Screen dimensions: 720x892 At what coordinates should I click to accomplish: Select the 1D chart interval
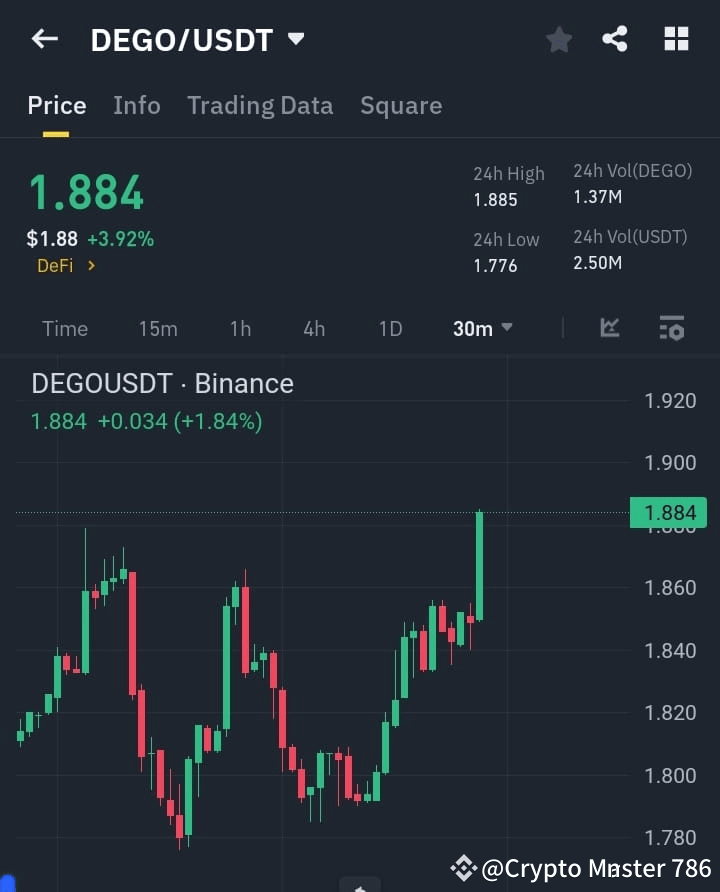click(x=390, y=327)
